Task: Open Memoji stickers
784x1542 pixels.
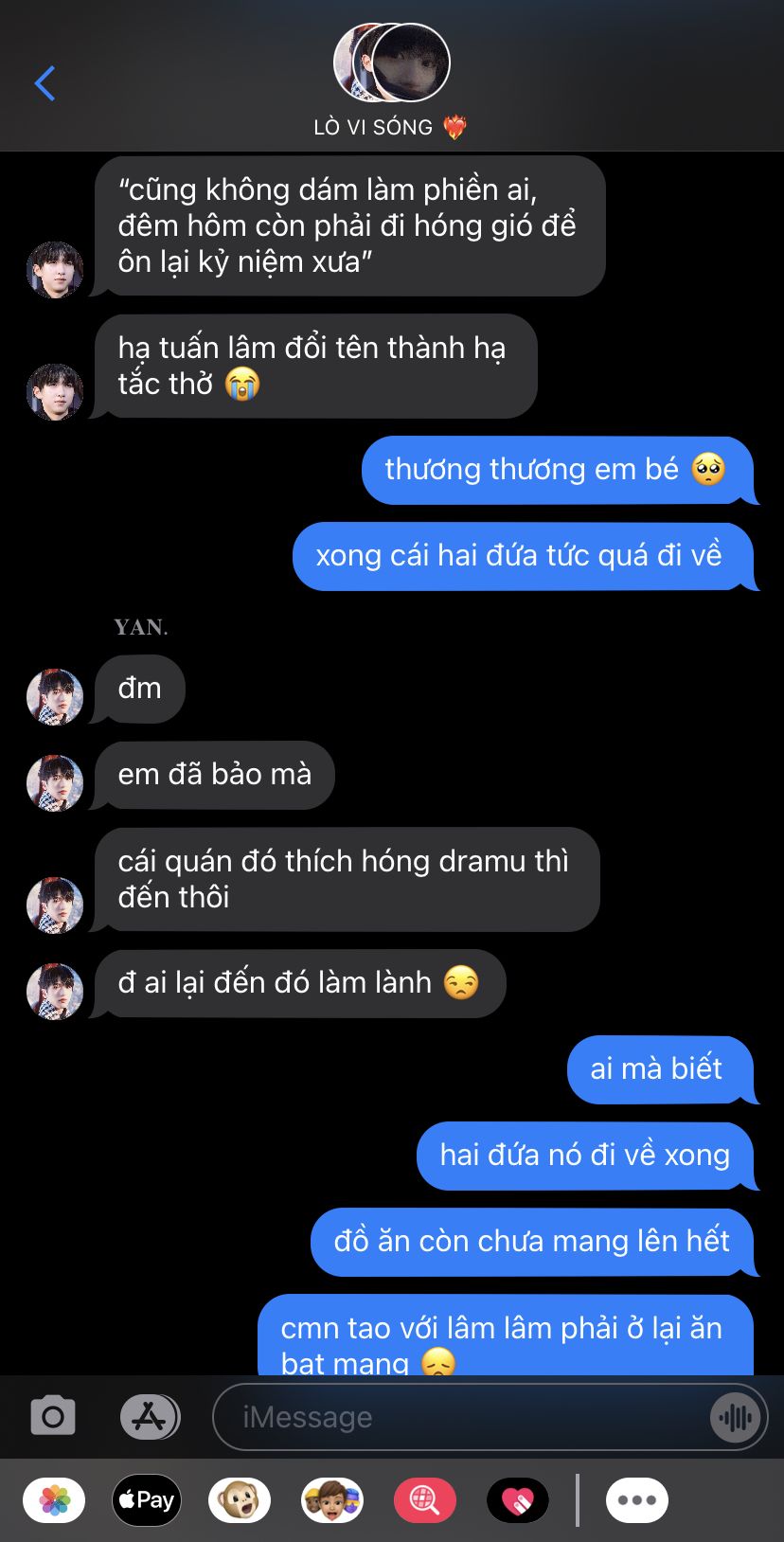Action: coord(332,1500)
